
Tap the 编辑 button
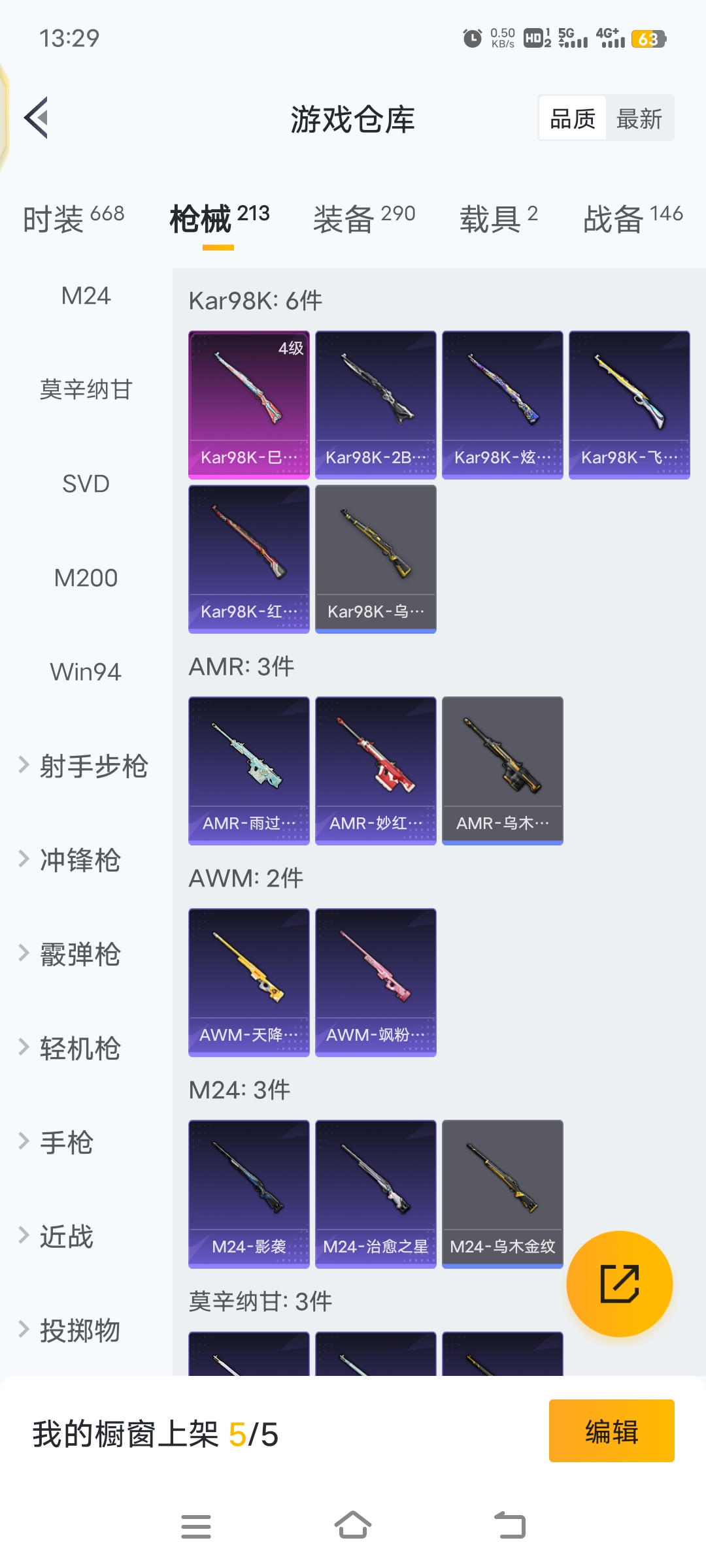[611, 1431]
